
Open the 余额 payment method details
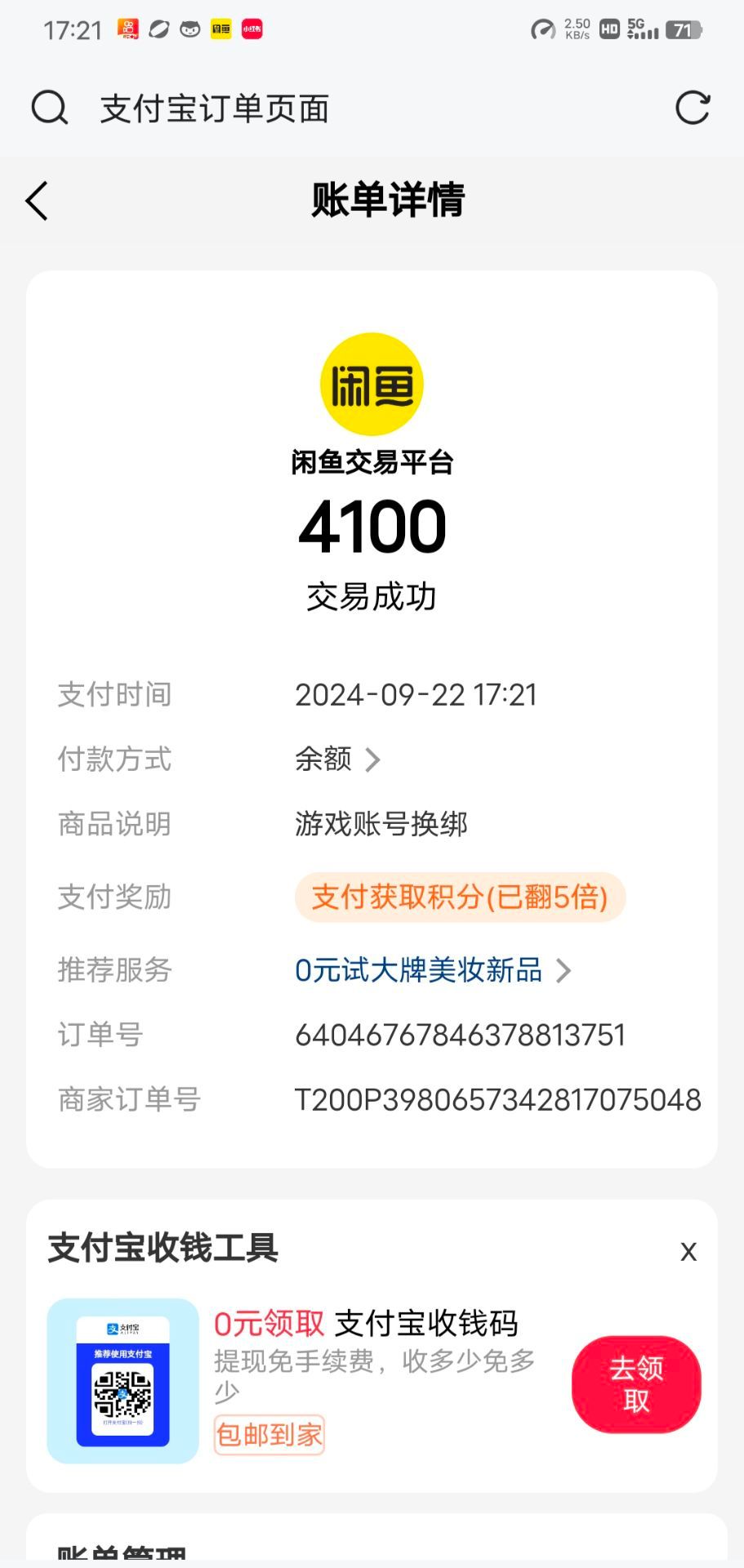click(337, 759)
